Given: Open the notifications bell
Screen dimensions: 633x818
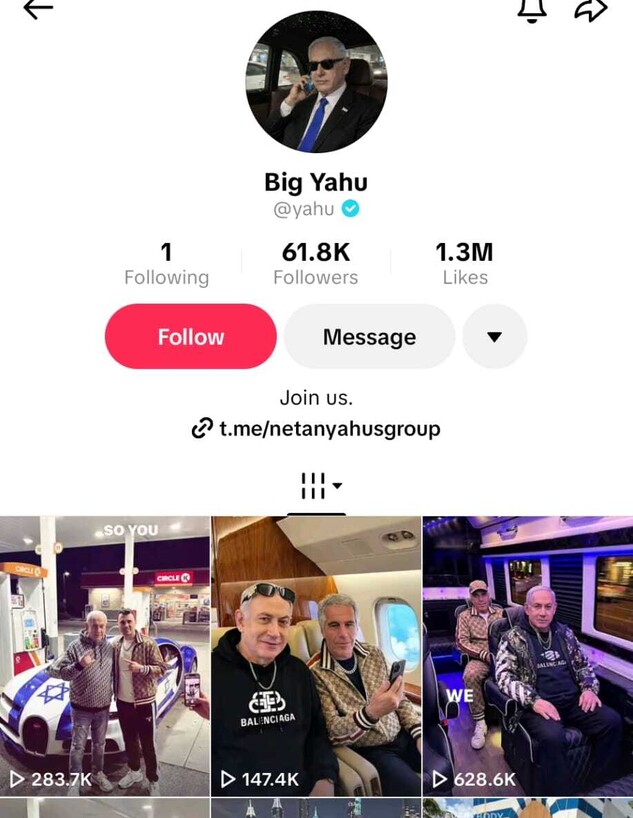Looking at the screenshot, I should tap(531, 10).
